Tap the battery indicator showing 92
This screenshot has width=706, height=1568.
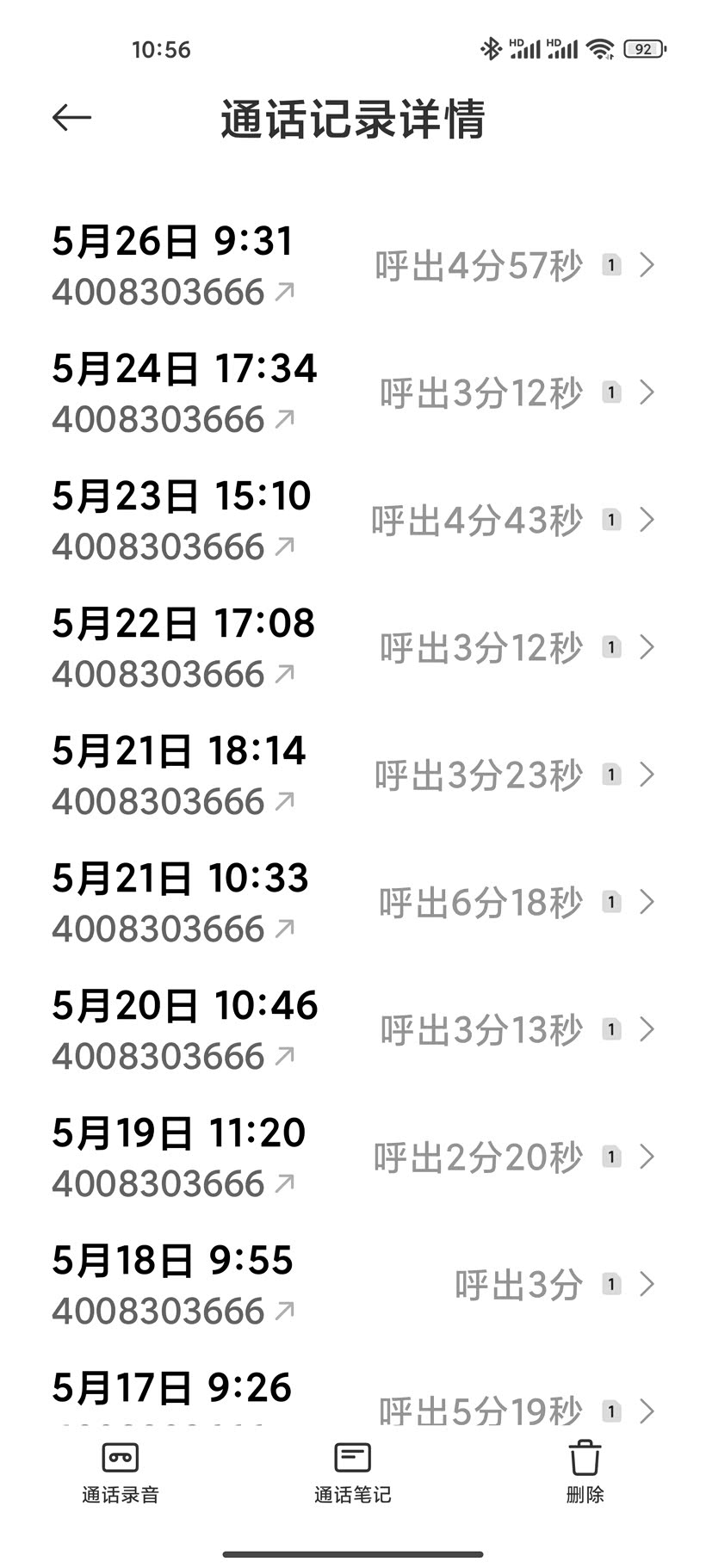(x=643, y=49)
